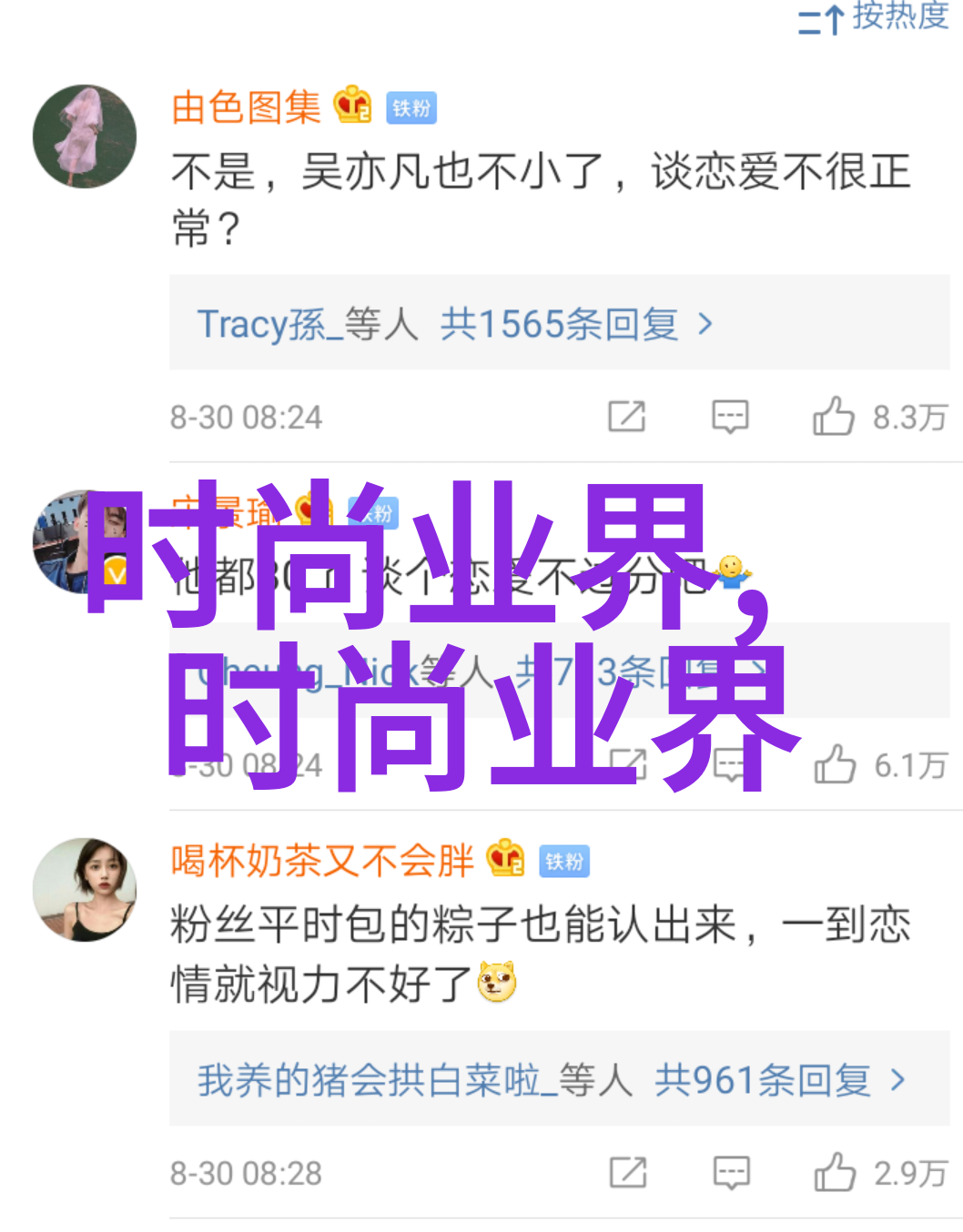963x1232 pixels.
Task: Like the comment with 6.1万 likes
Action: click(x=835, y=764)
